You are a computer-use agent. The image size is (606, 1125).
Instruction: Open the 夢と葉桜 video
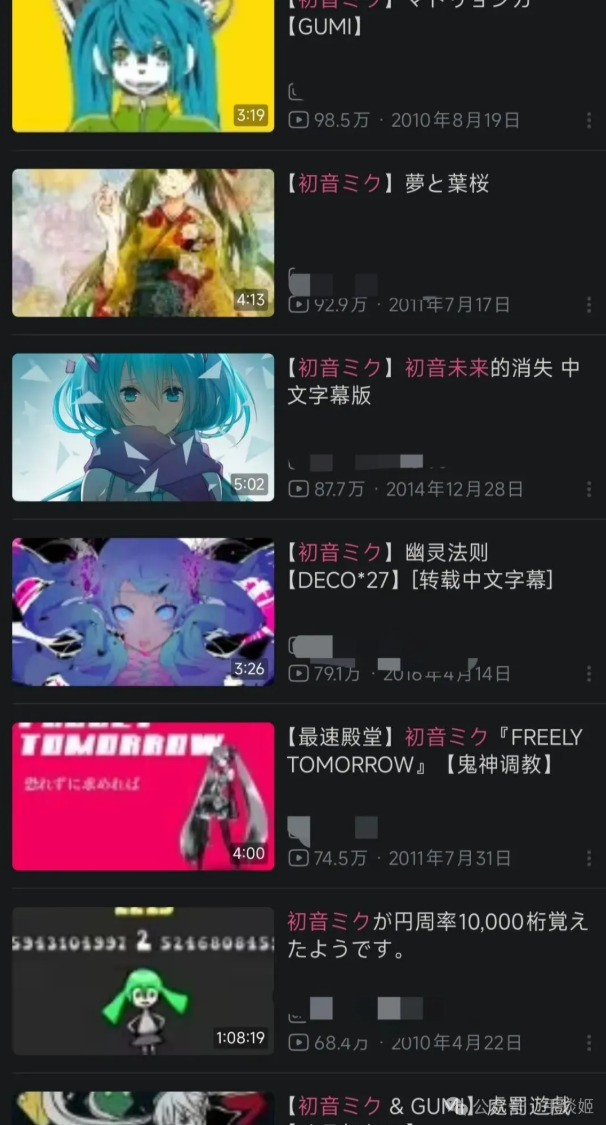click(x=143, y=243)
